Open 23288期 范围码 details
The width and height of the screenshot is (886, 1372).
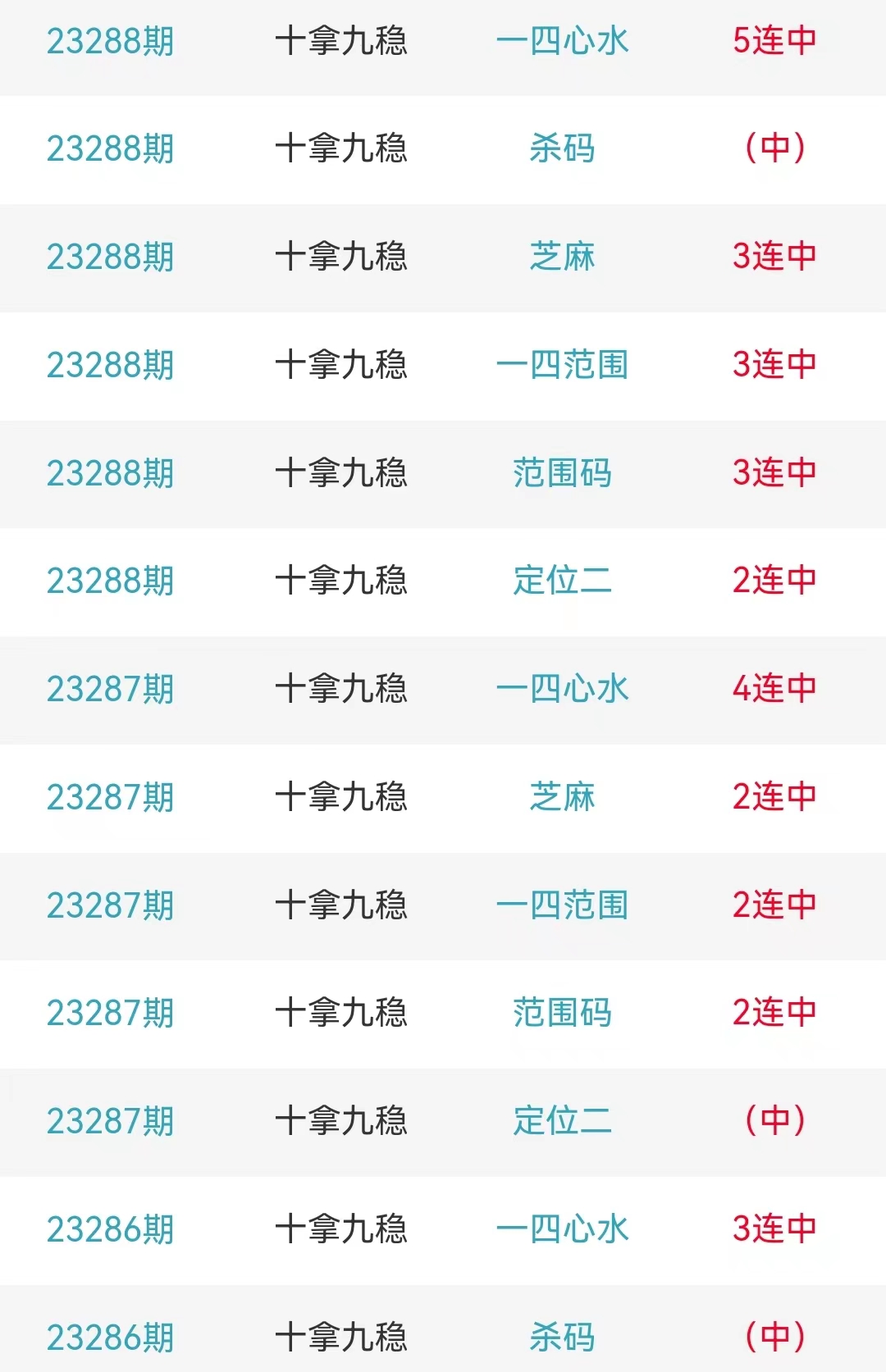443,473
